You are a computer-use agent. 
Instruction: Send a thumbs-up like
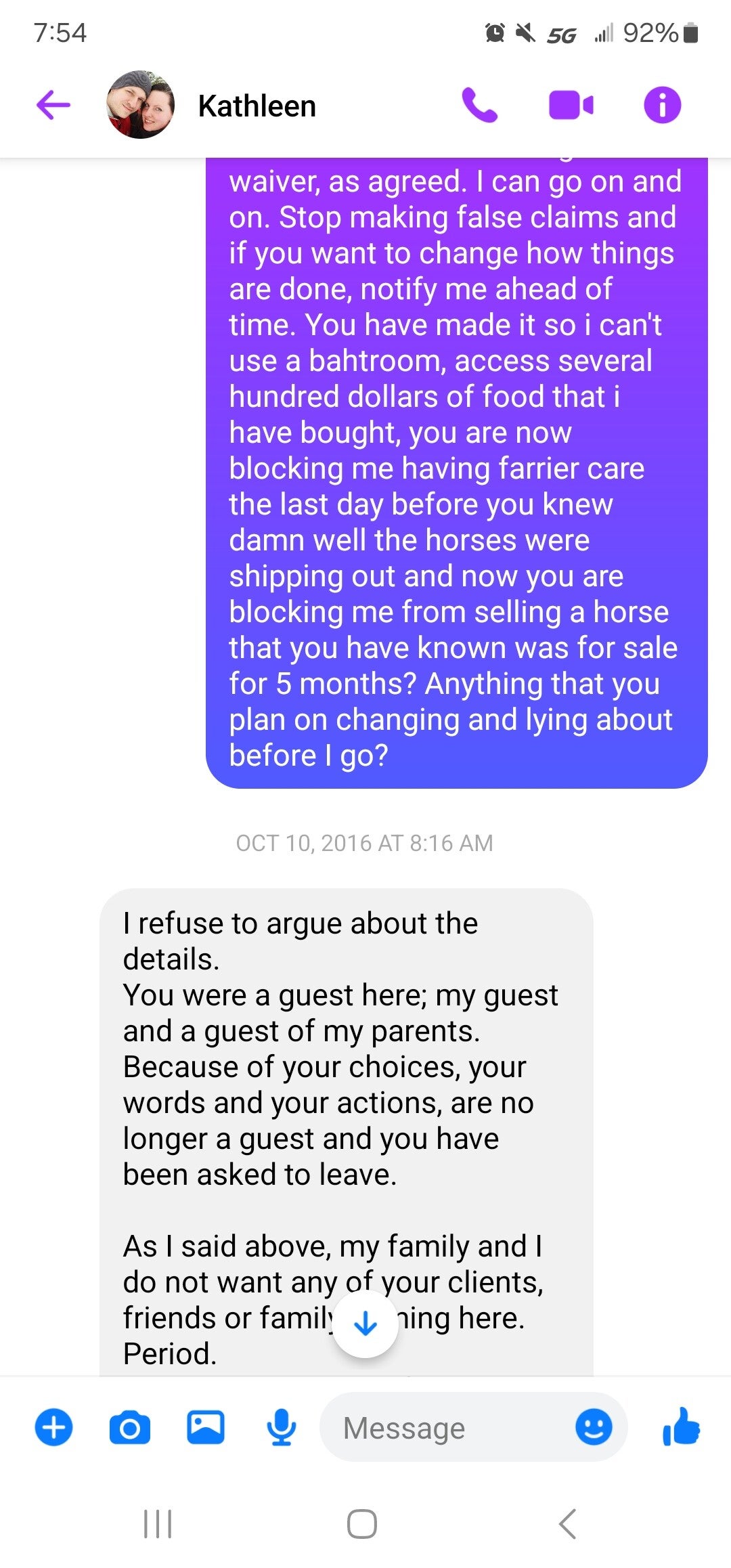pyautogui.click(x=681, y=1426)
